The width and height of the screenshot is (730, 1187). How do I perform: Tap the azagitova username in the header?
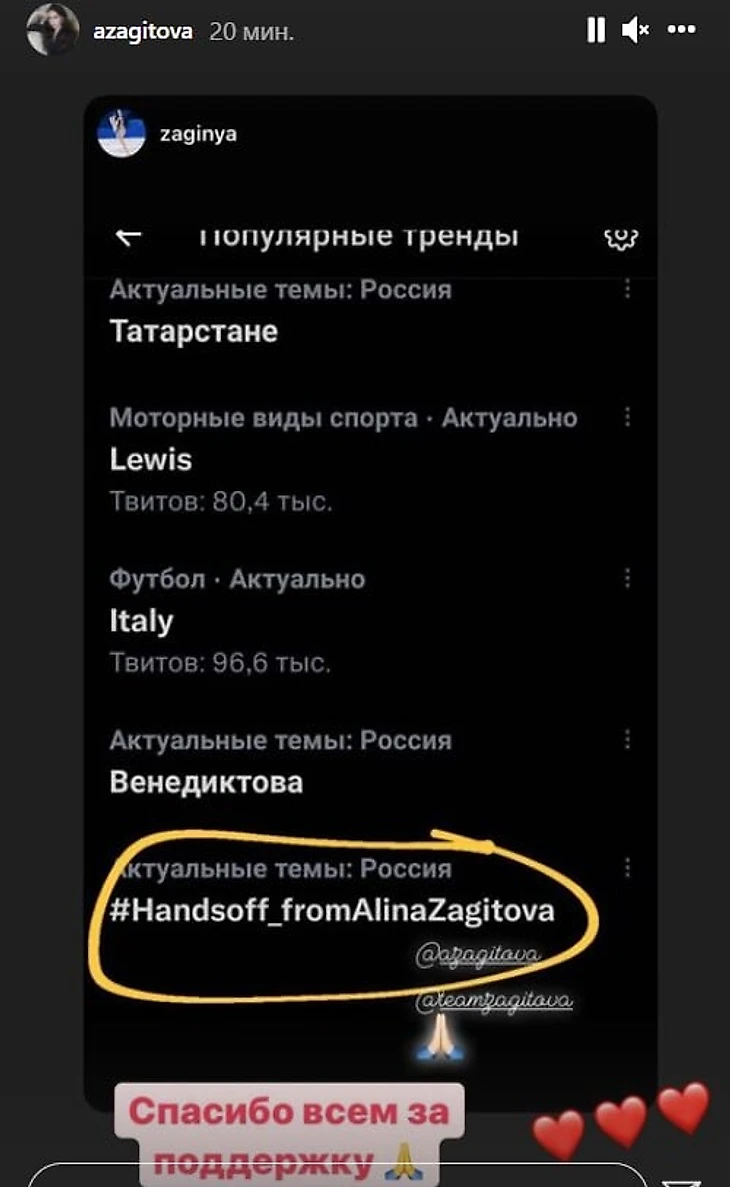click(142, 32)
